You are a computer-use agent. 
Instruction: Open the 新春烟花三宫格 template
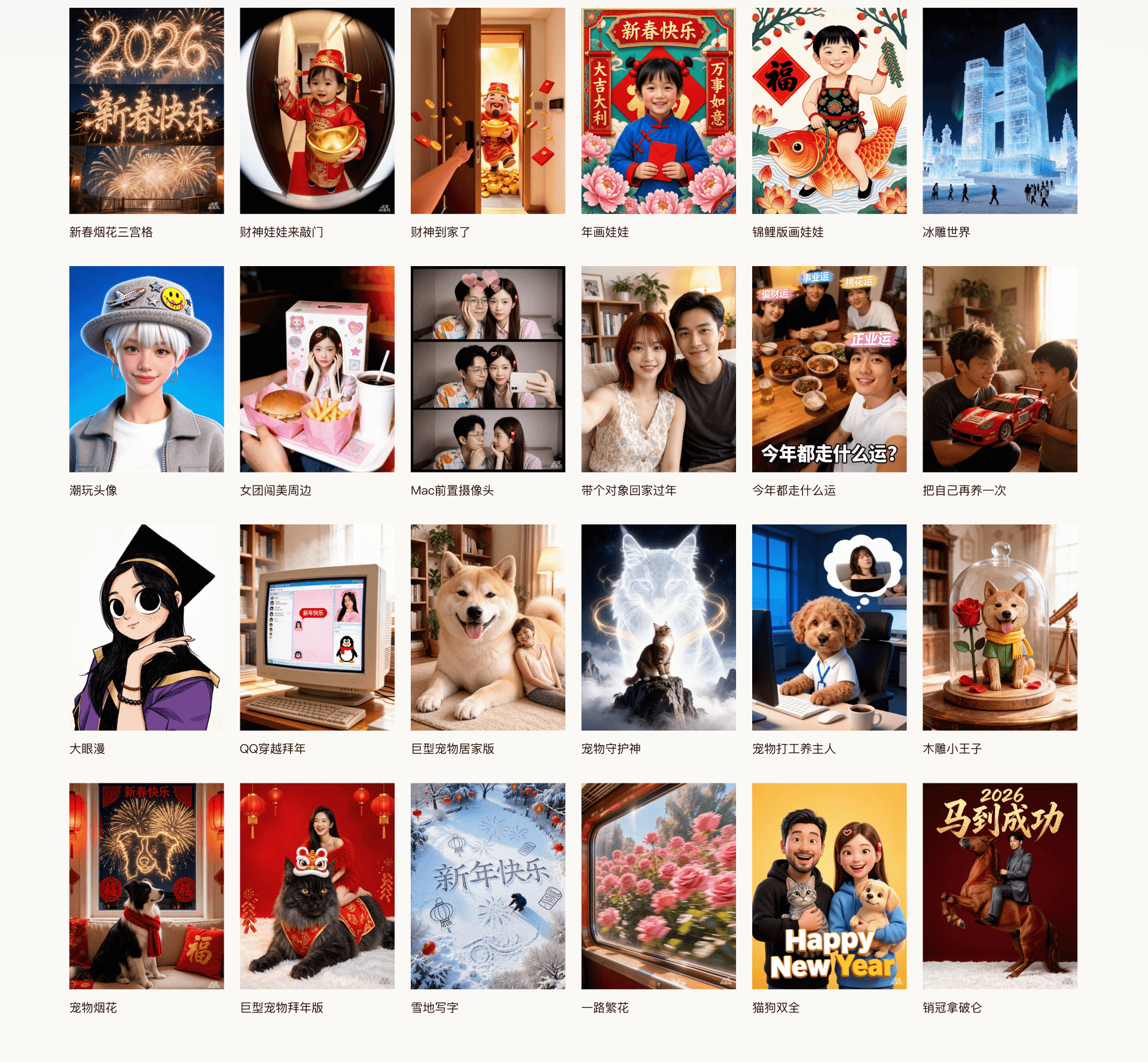click(146, 111)
